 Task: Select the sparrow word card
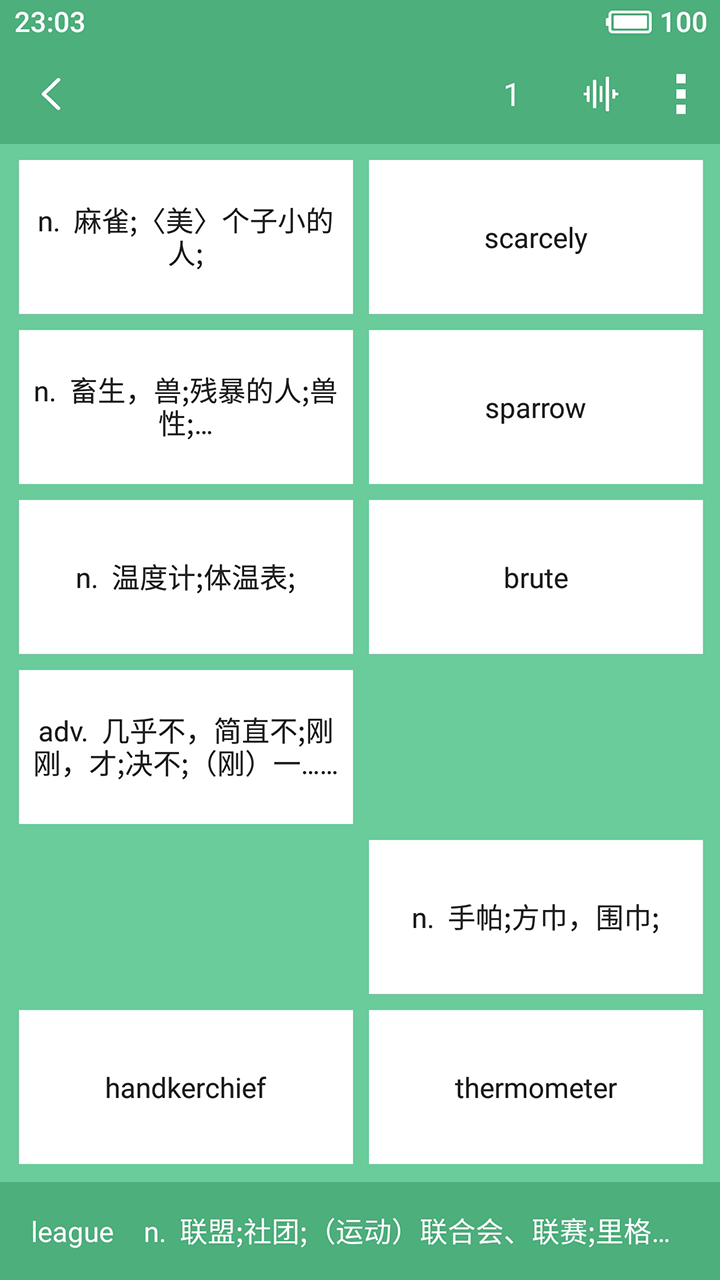535,407
